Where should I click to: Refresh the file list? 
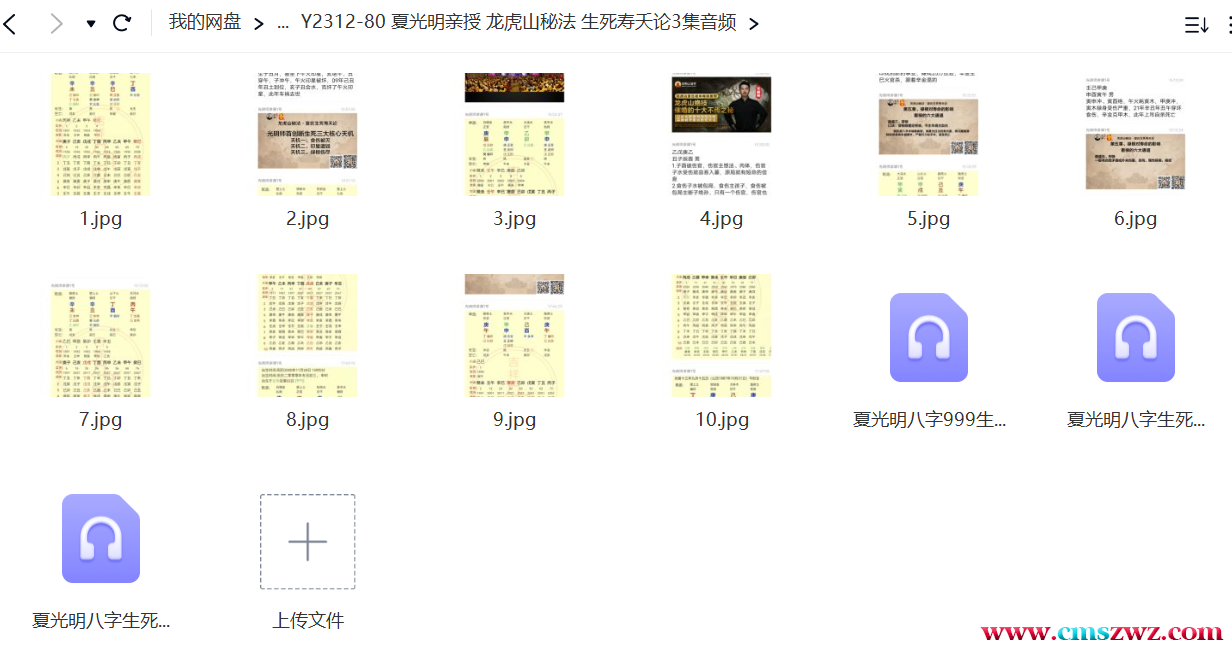coord(123,24)
